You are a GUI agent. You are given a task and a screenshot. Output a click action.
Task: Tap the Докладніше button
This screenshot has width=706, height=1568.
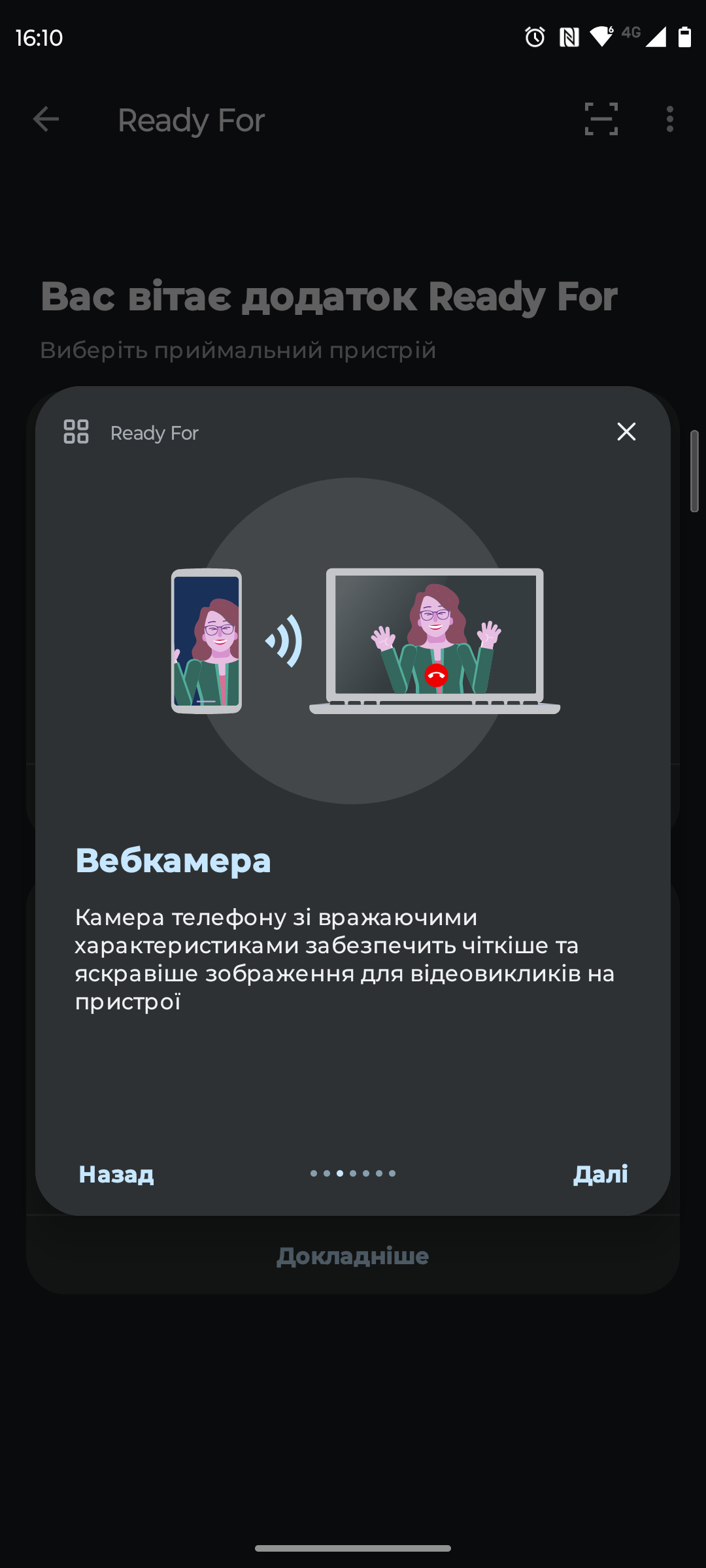click(x=353, y=1256)
